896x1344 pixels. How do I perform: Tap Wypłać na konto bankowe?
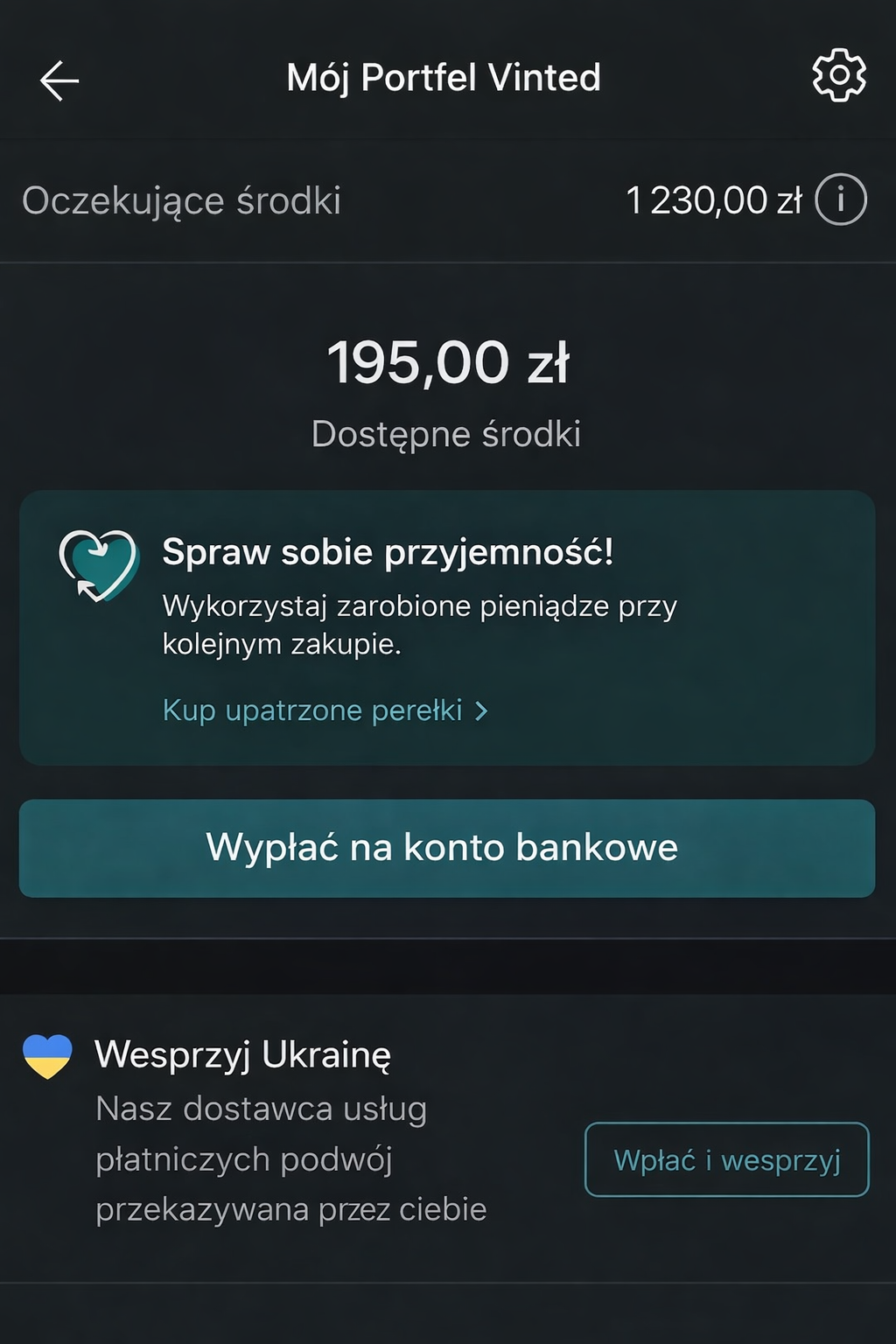447,848
